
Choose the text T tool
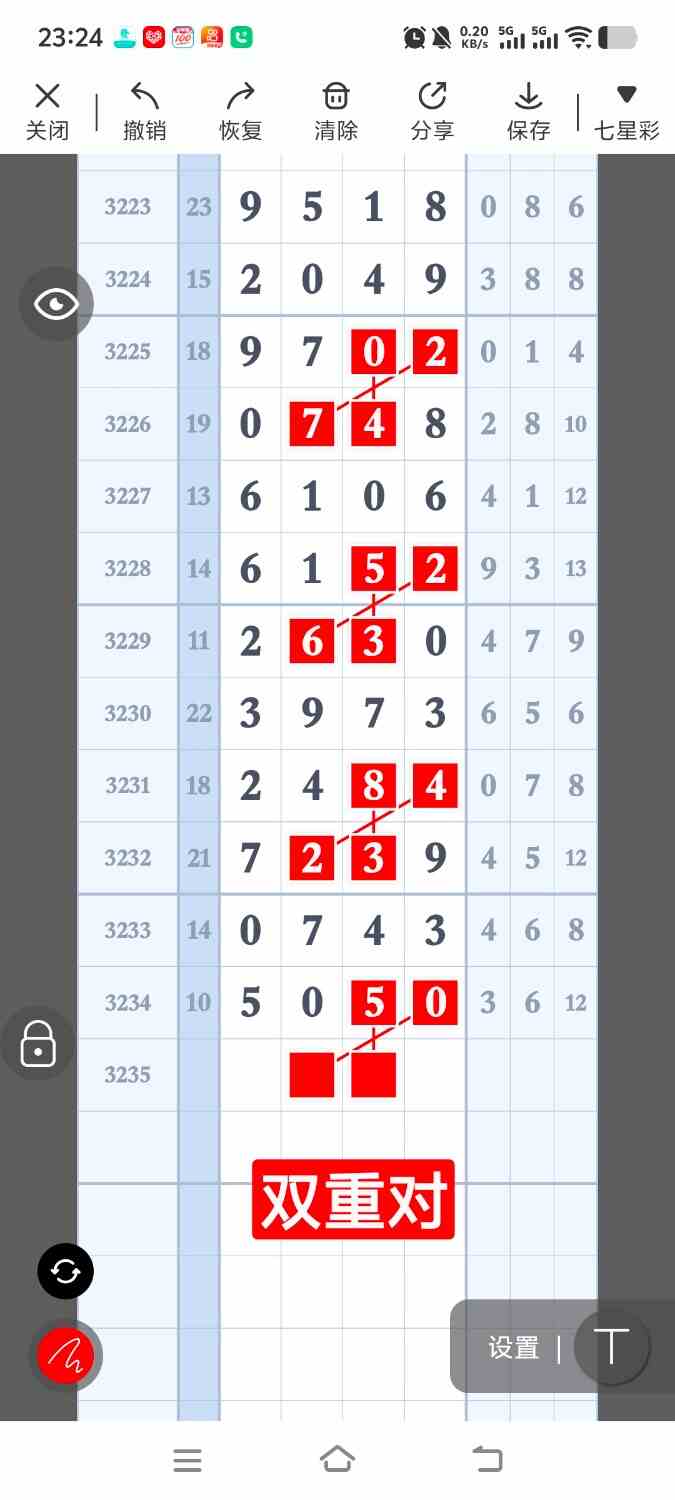pyautogui.click(x=611, y=1347)
